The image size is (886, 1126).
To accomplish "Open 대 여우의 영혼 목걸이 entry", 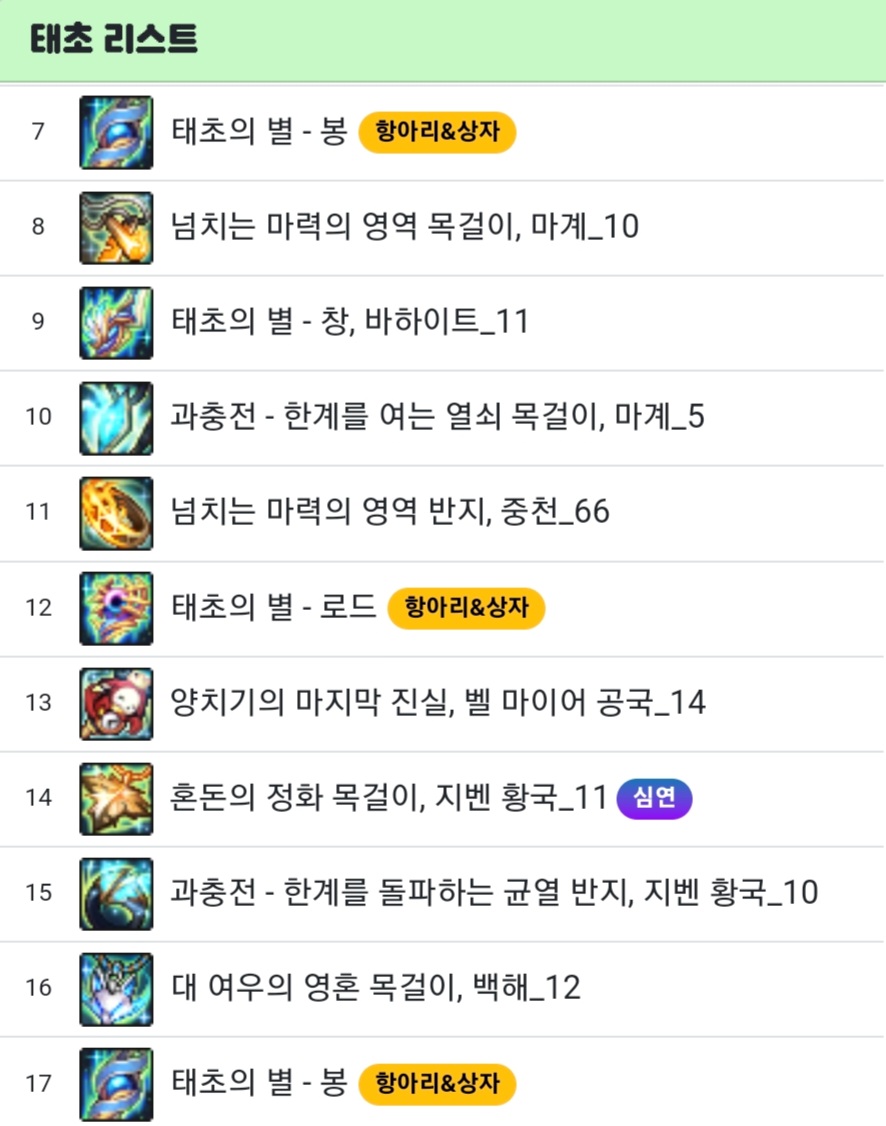I will (x=375, y=988).
